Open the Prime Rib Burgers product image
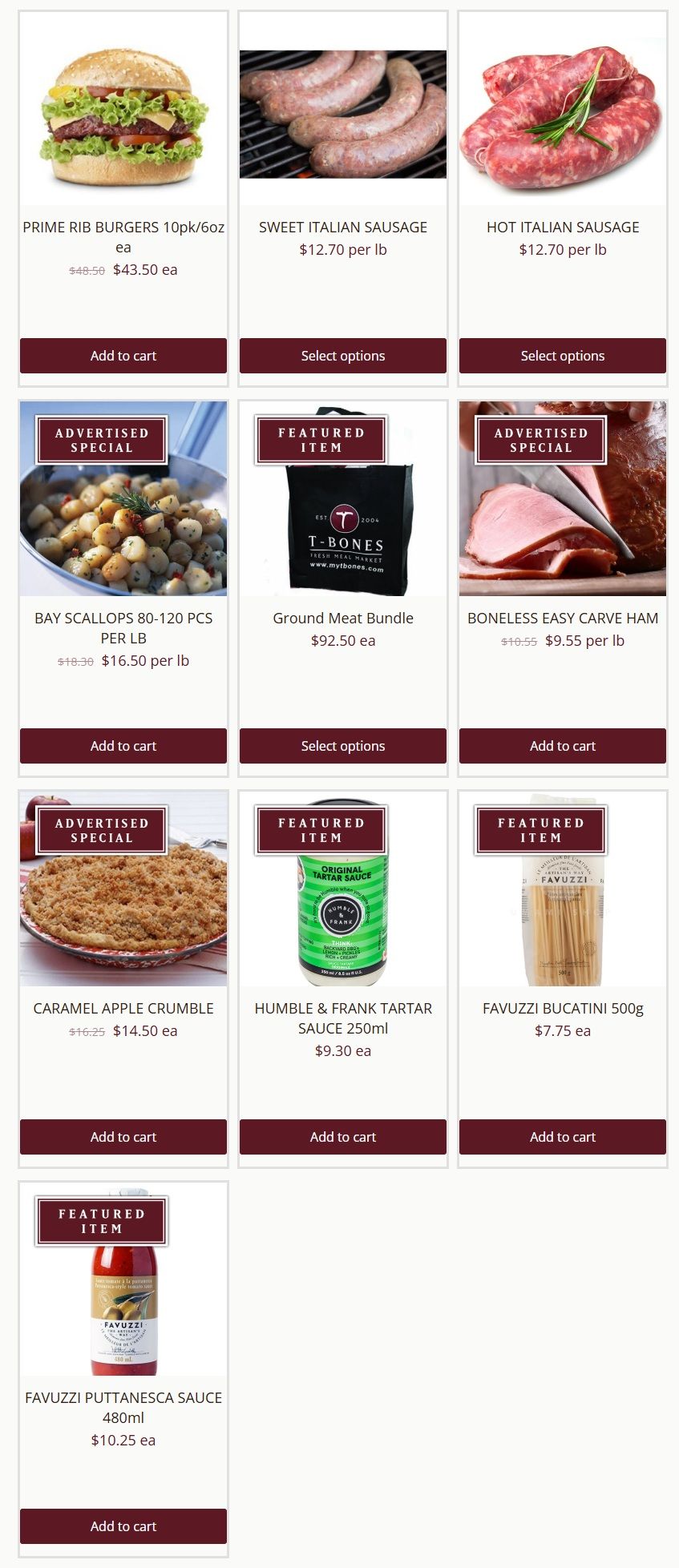This screenshot has height=1568, width=679. (x=123, y=112)
